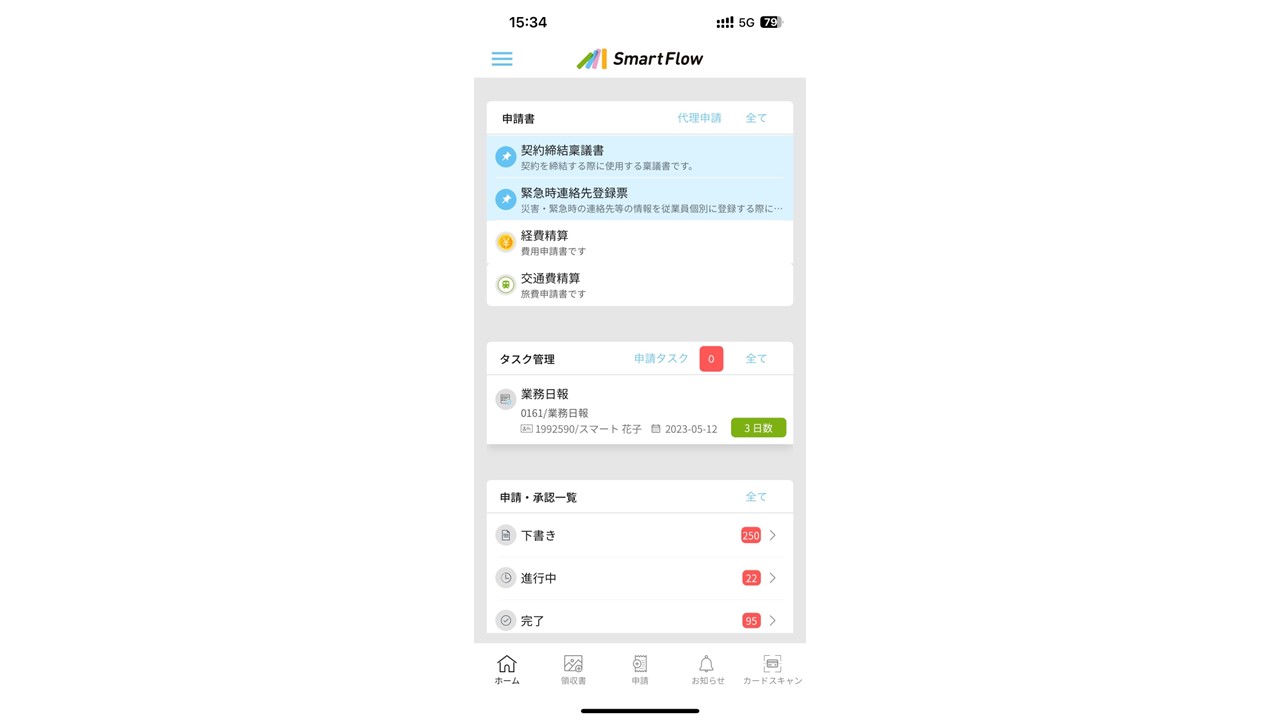Select the 経費精算 application

point(640,242)
